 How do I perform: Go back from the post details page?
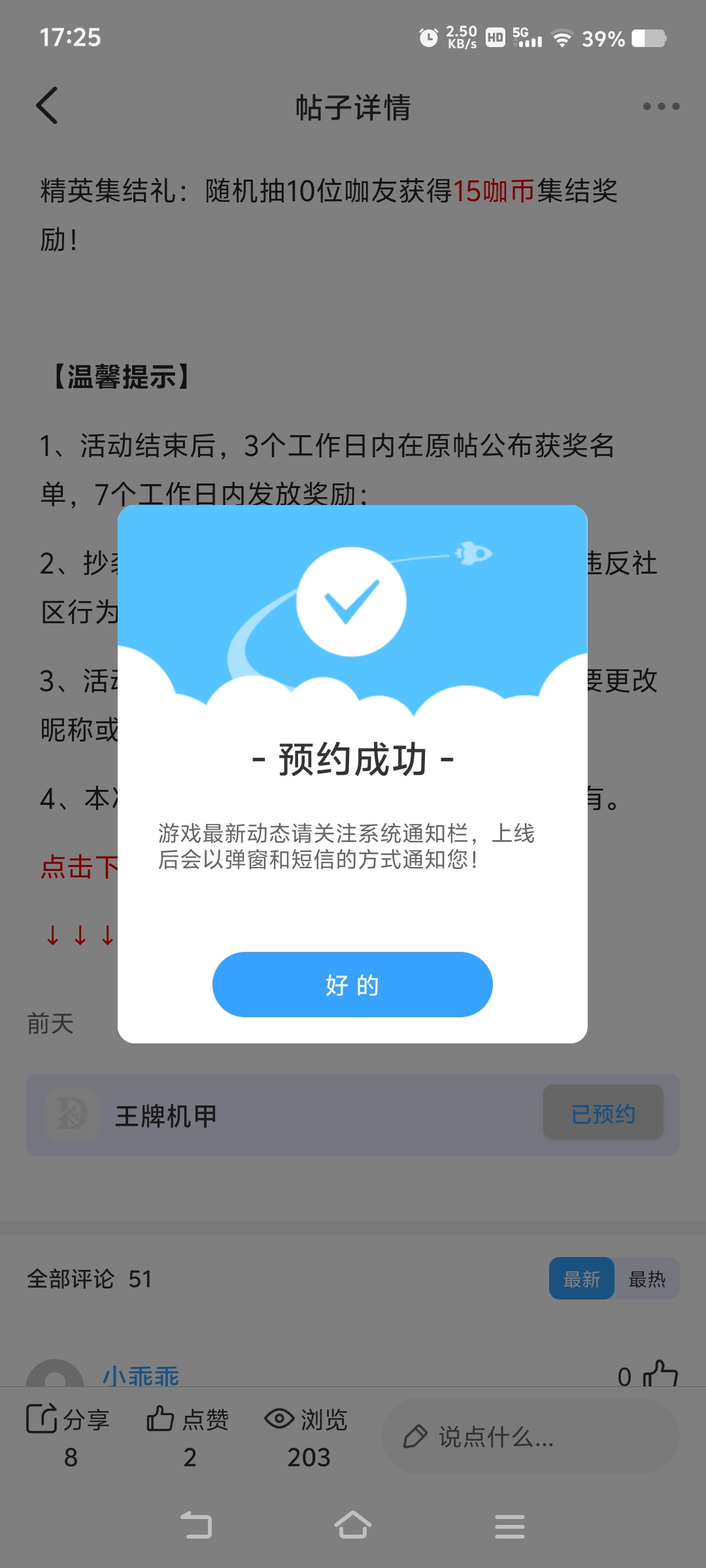(x=47, y=106)
